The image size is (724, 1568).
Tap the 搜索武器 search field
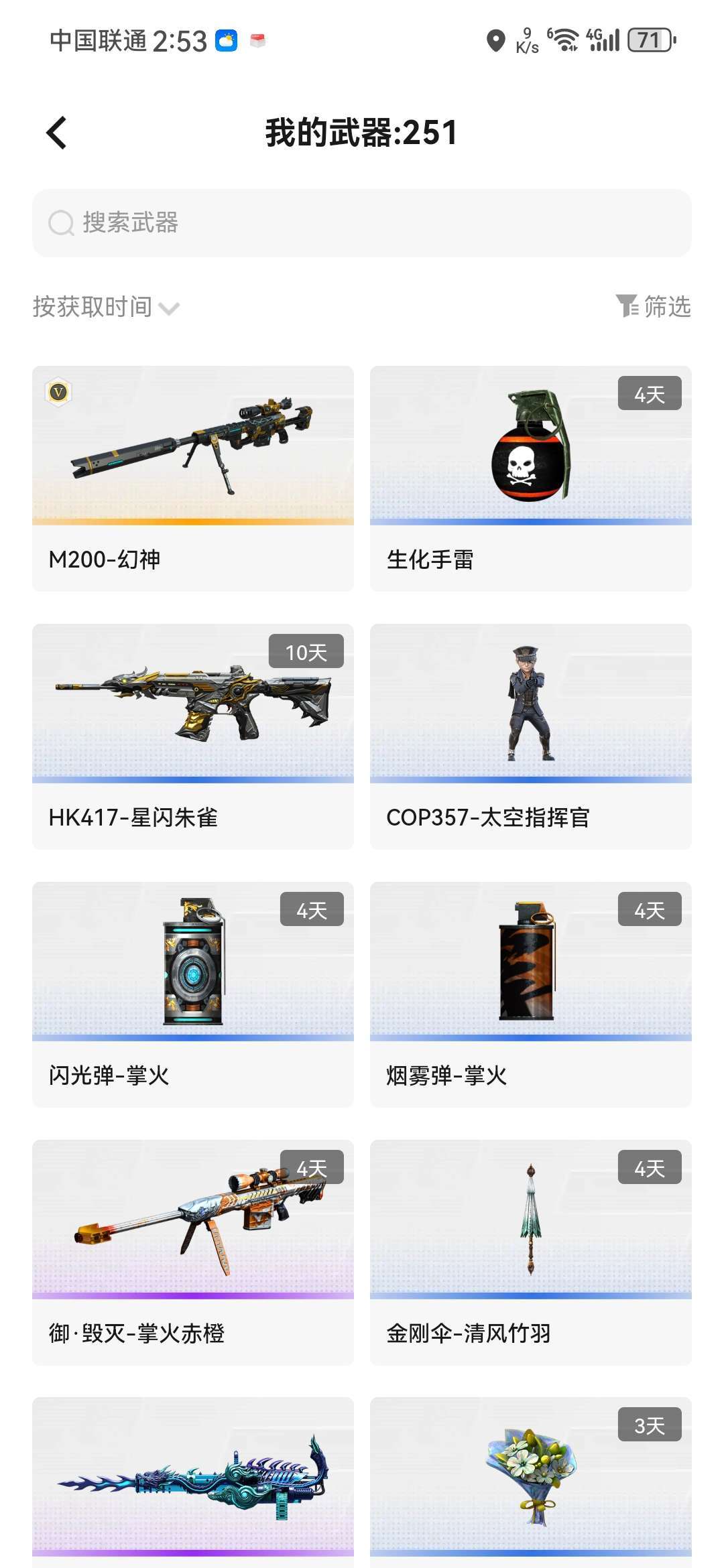pos(362,223)
